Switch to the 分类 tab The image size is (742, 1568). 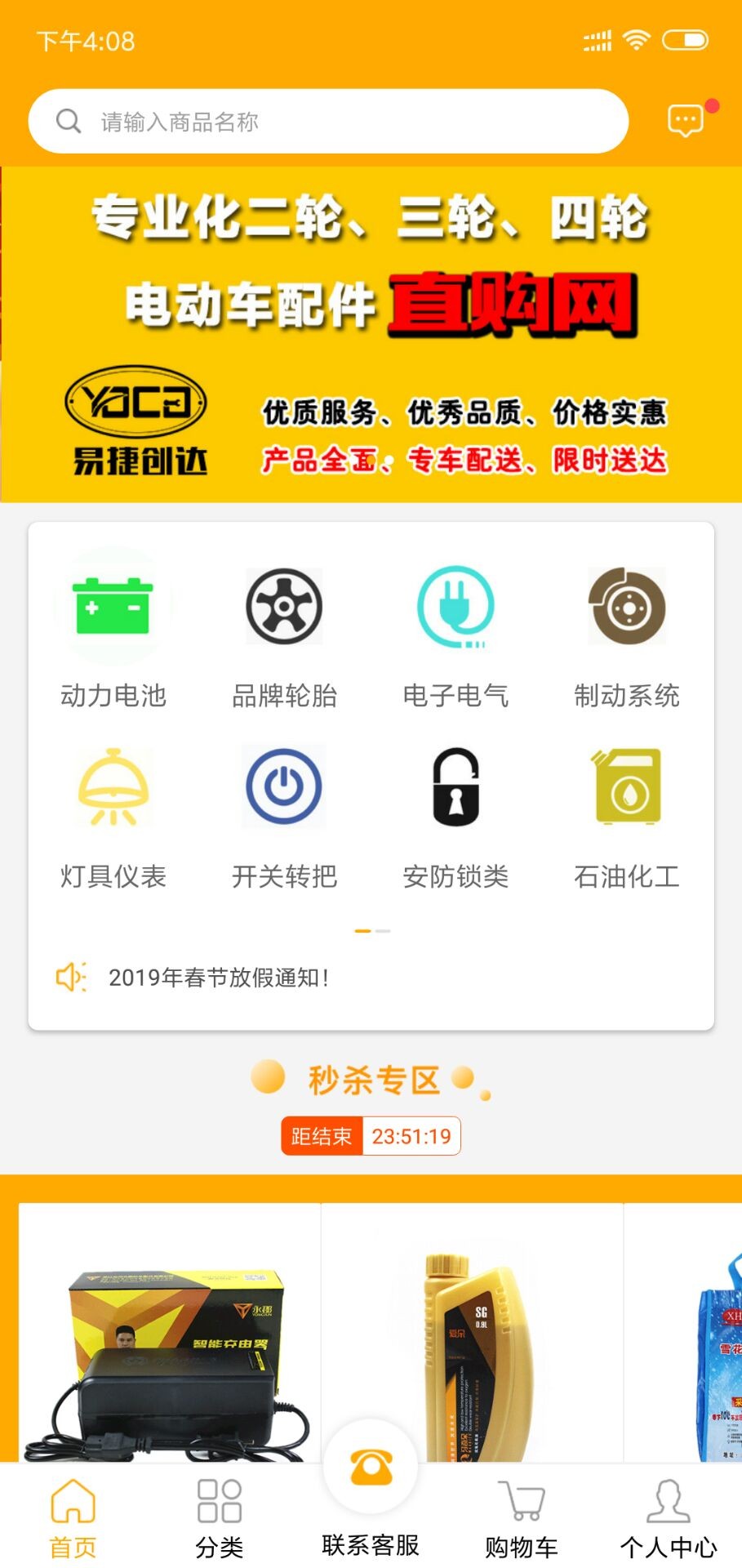pyautogui.click(x=220, y=1520)
